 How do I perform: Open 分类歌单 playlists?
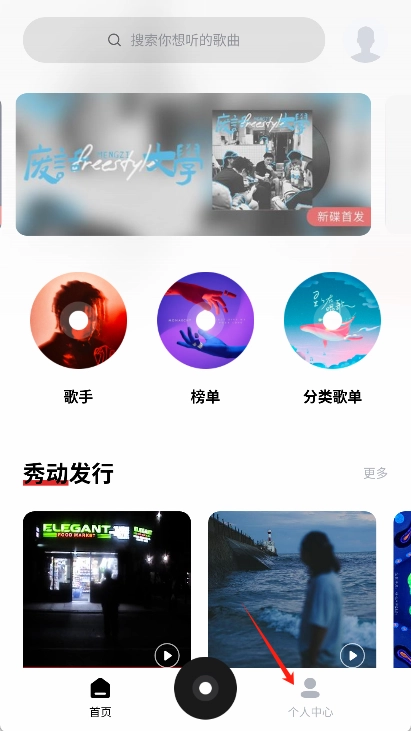[332, 338]
